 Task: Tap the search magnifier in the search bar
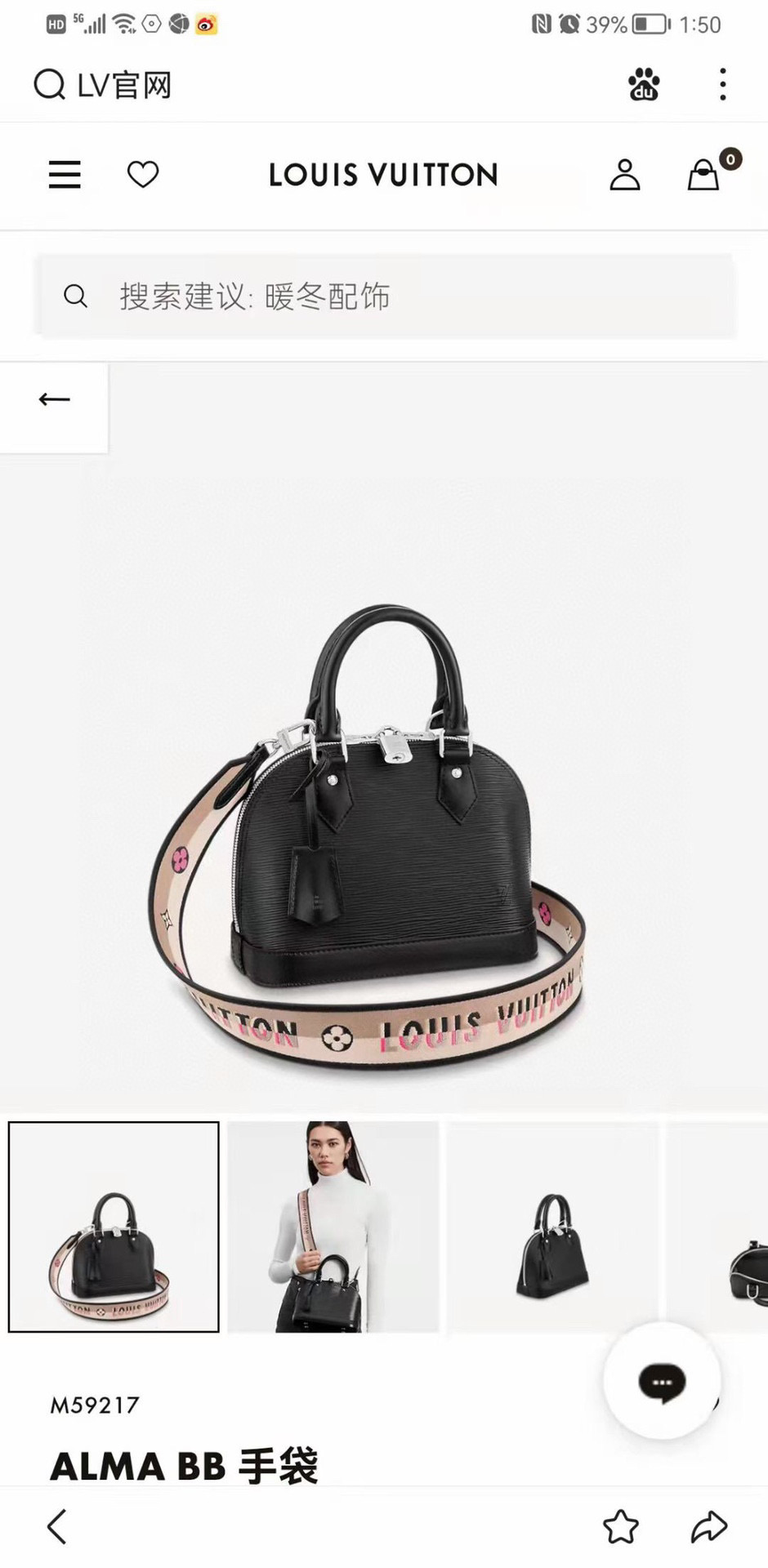pos(76,296)
